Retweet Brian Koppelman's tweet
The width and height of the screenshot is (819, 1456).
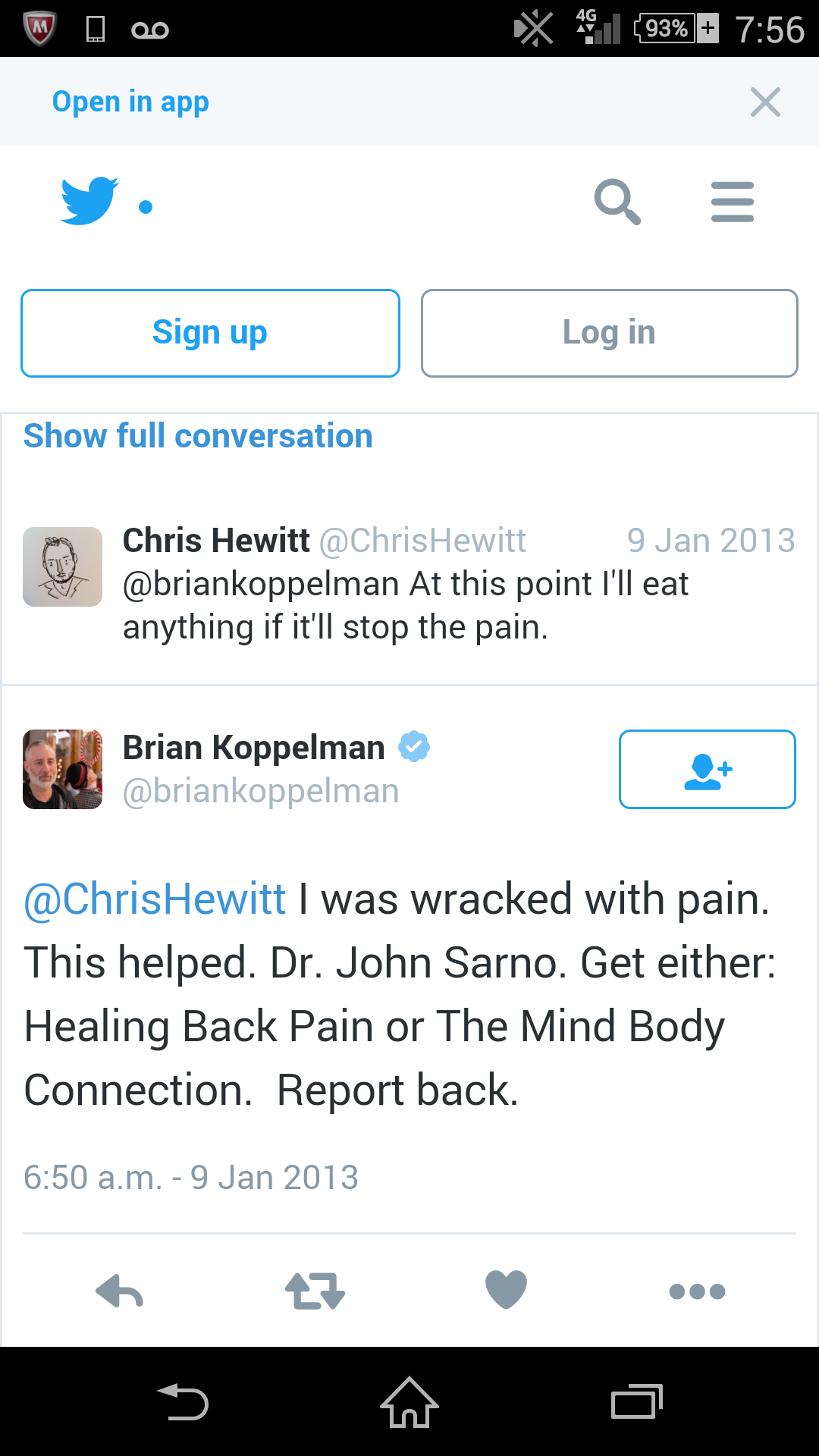point(315,1291)
